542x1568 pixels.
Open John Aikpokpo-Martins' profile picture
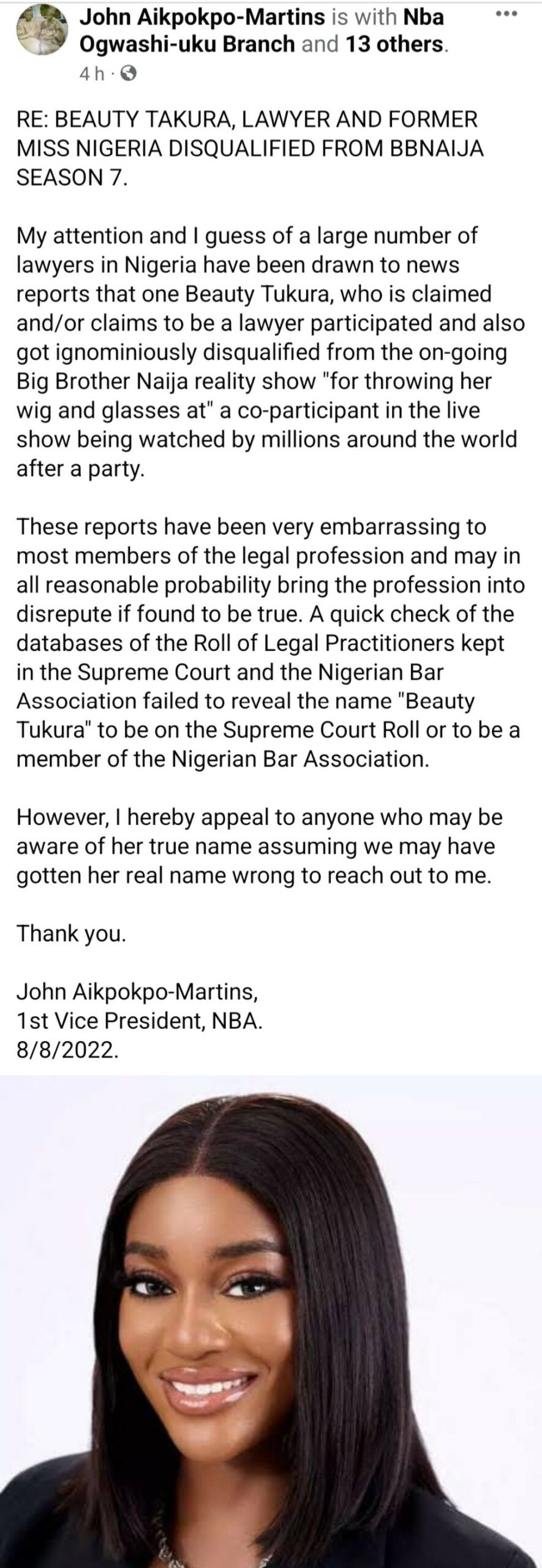click(x=41, y=29)
